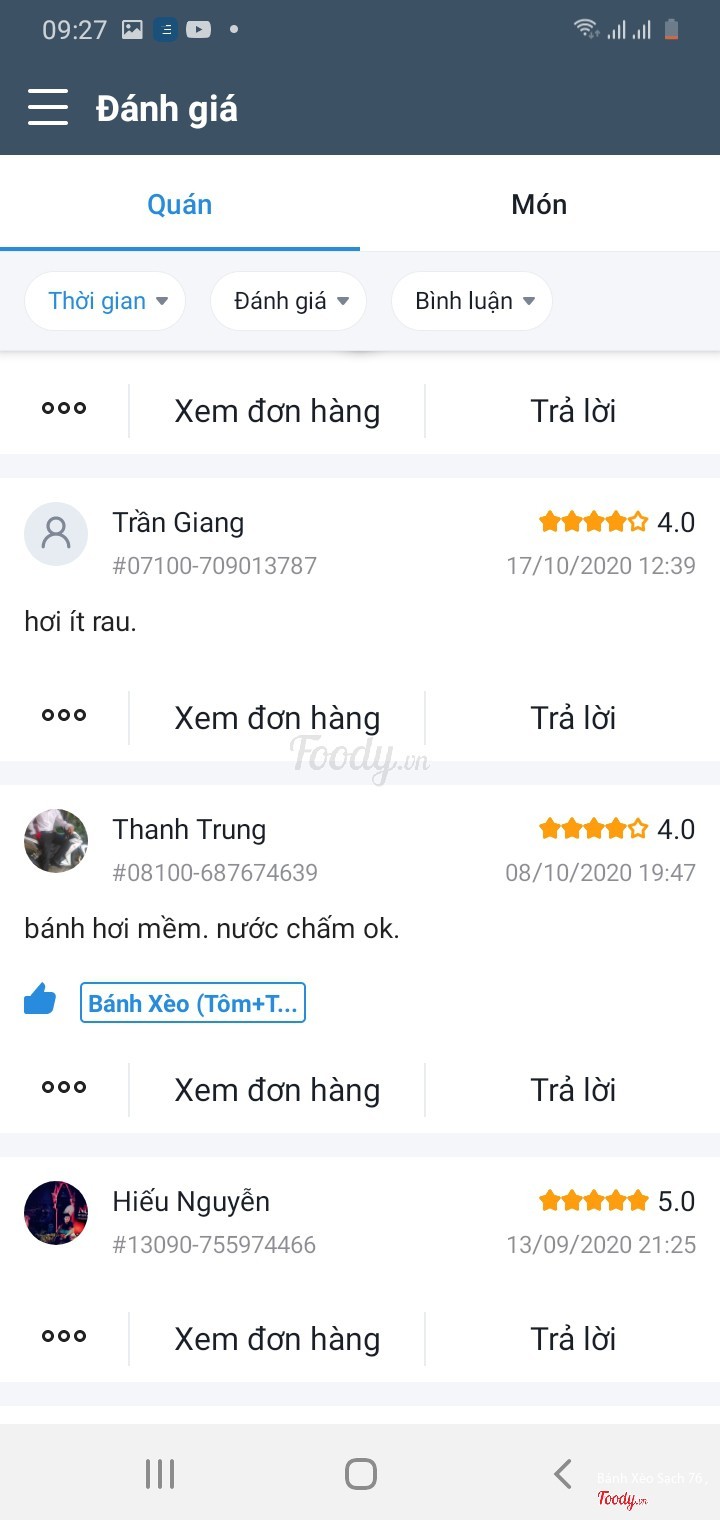Screen dimensions: 720x1520
Task: Open the Bánh Xèo dish tag
Action: tap(193, 1004)
